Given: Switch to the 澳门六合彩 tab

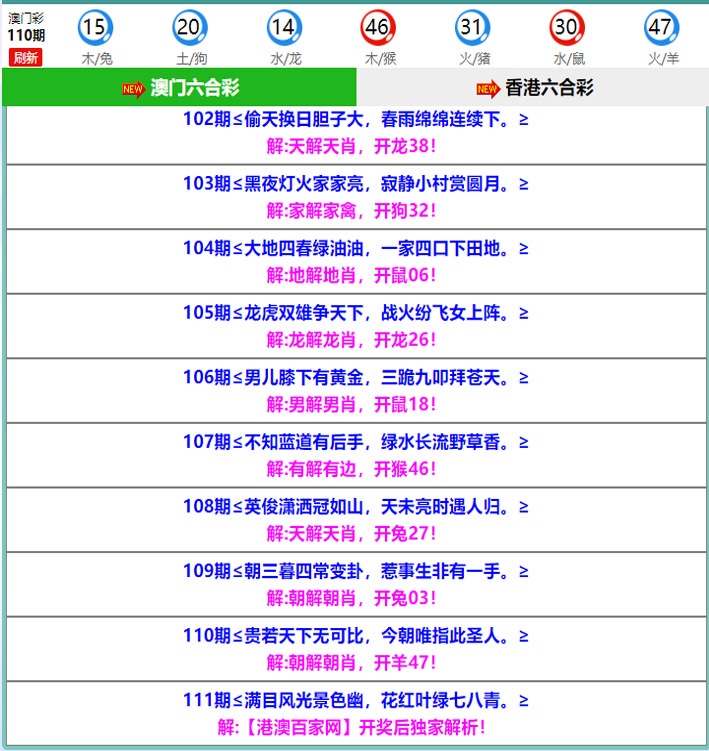Looking at the screenshot, I should click(180, 88).
